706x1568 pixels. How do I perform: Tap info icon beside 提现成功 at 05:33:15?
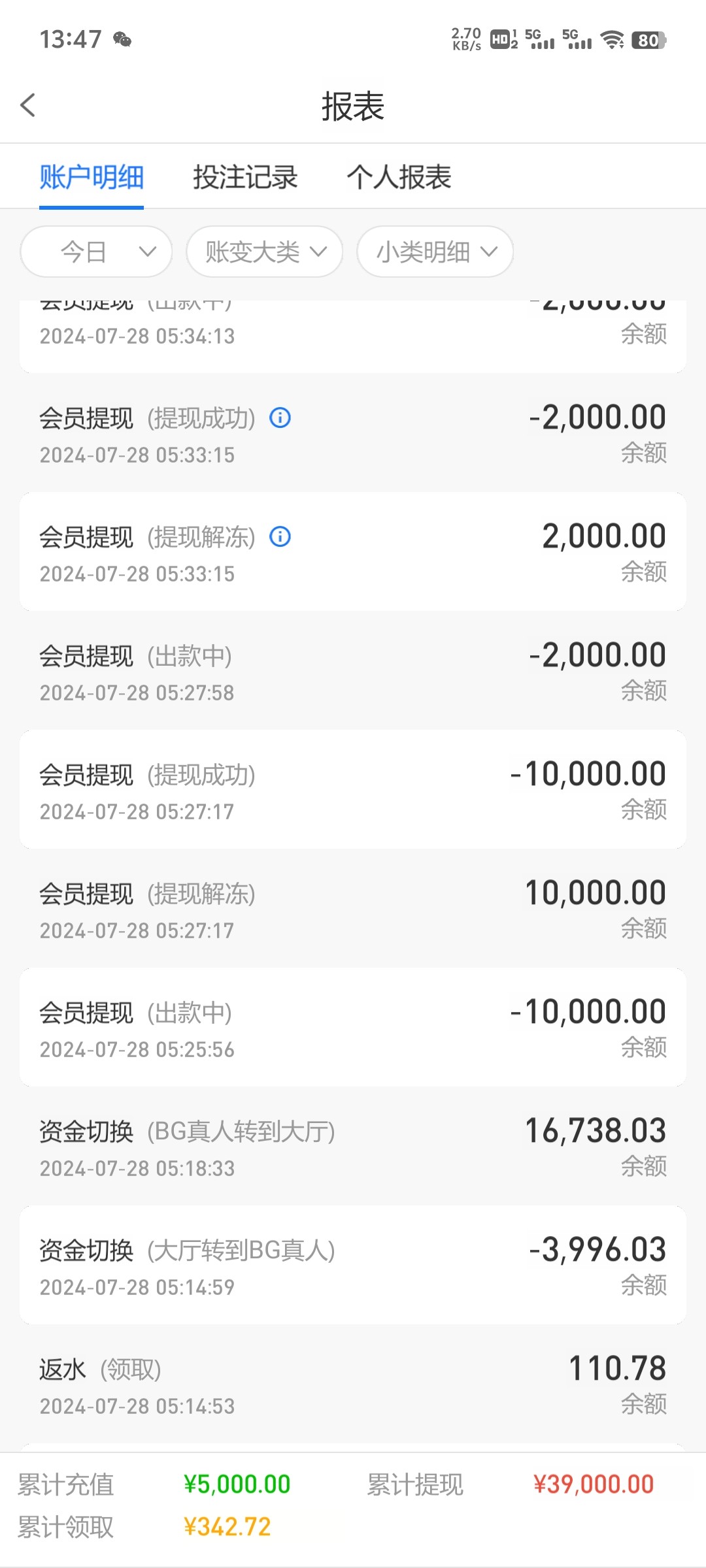tap(280, 417)
